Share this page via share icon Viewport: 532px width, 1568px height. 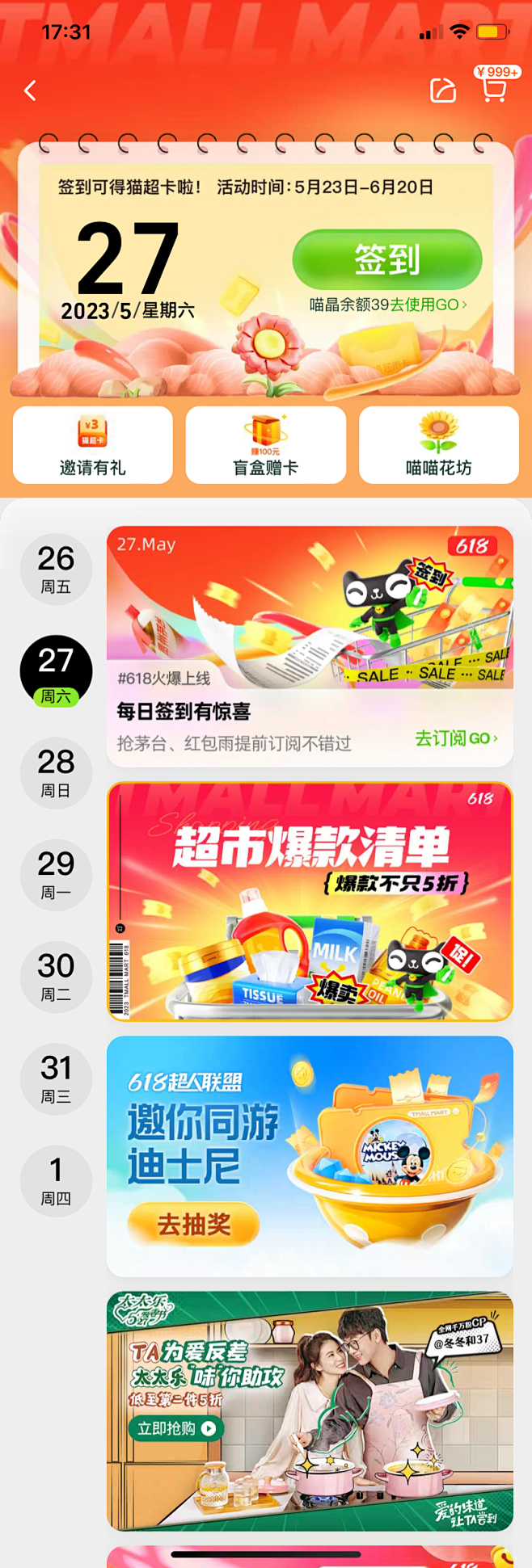click(x=442, y=90)
